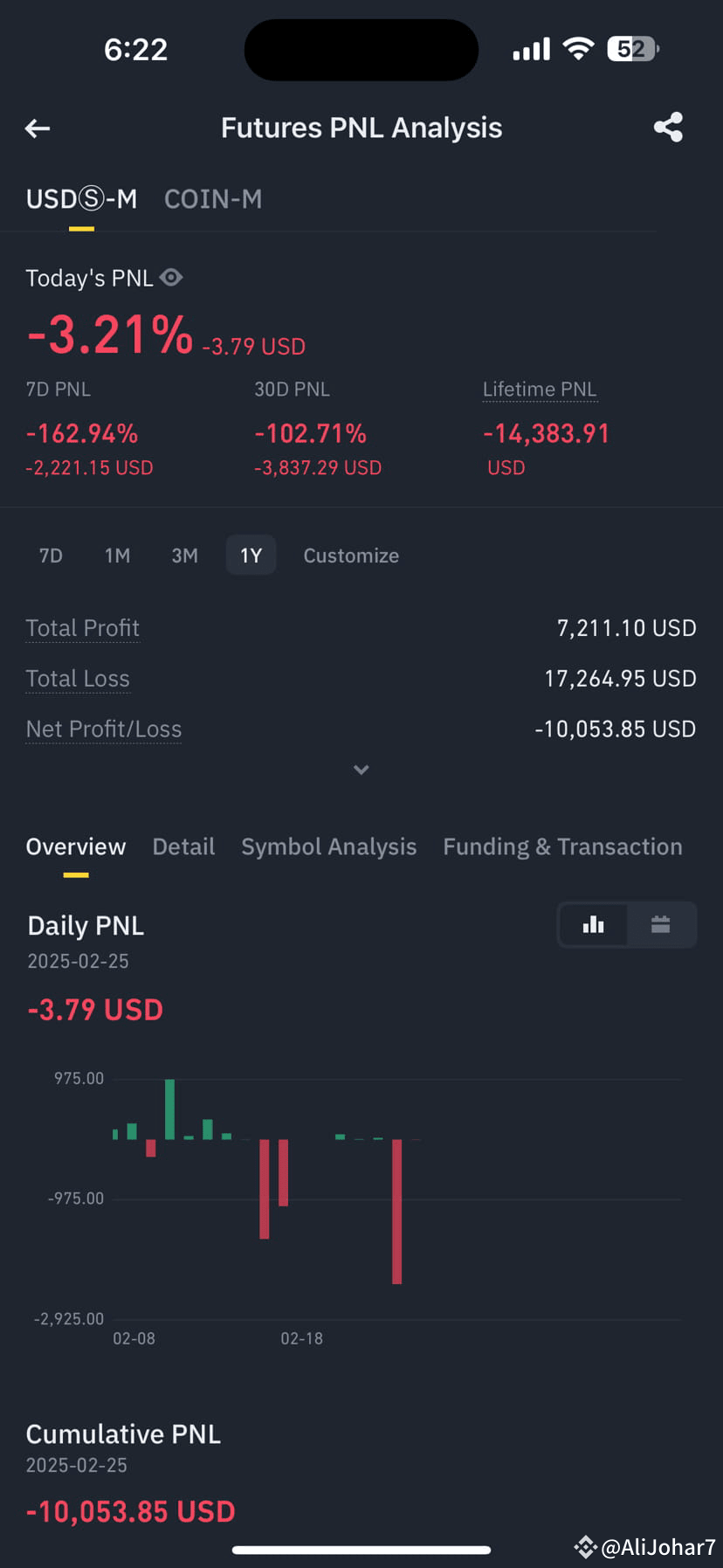The width and height of the screenshot is (723, 1568).
Task: Select the 1Y time range
Action: [251, 556]
